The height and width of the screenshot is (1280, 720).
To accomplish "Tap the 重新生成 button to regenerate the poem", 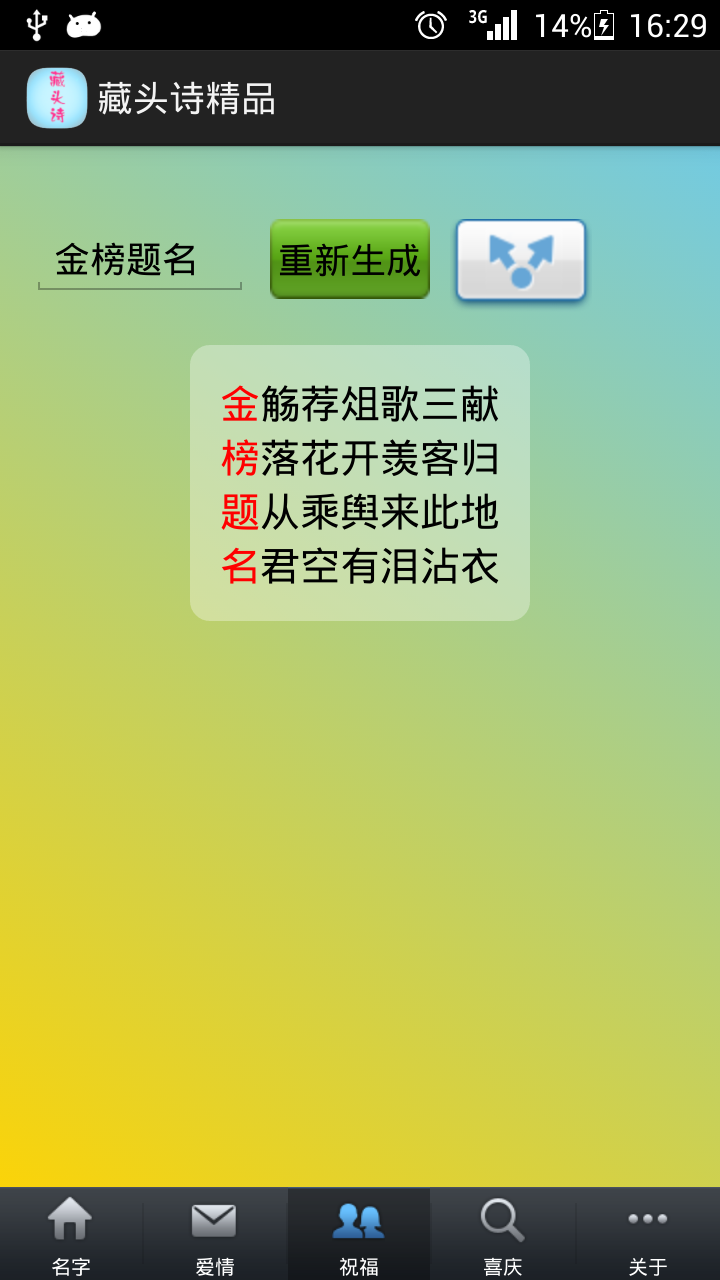I will click(x=350, y=260).
